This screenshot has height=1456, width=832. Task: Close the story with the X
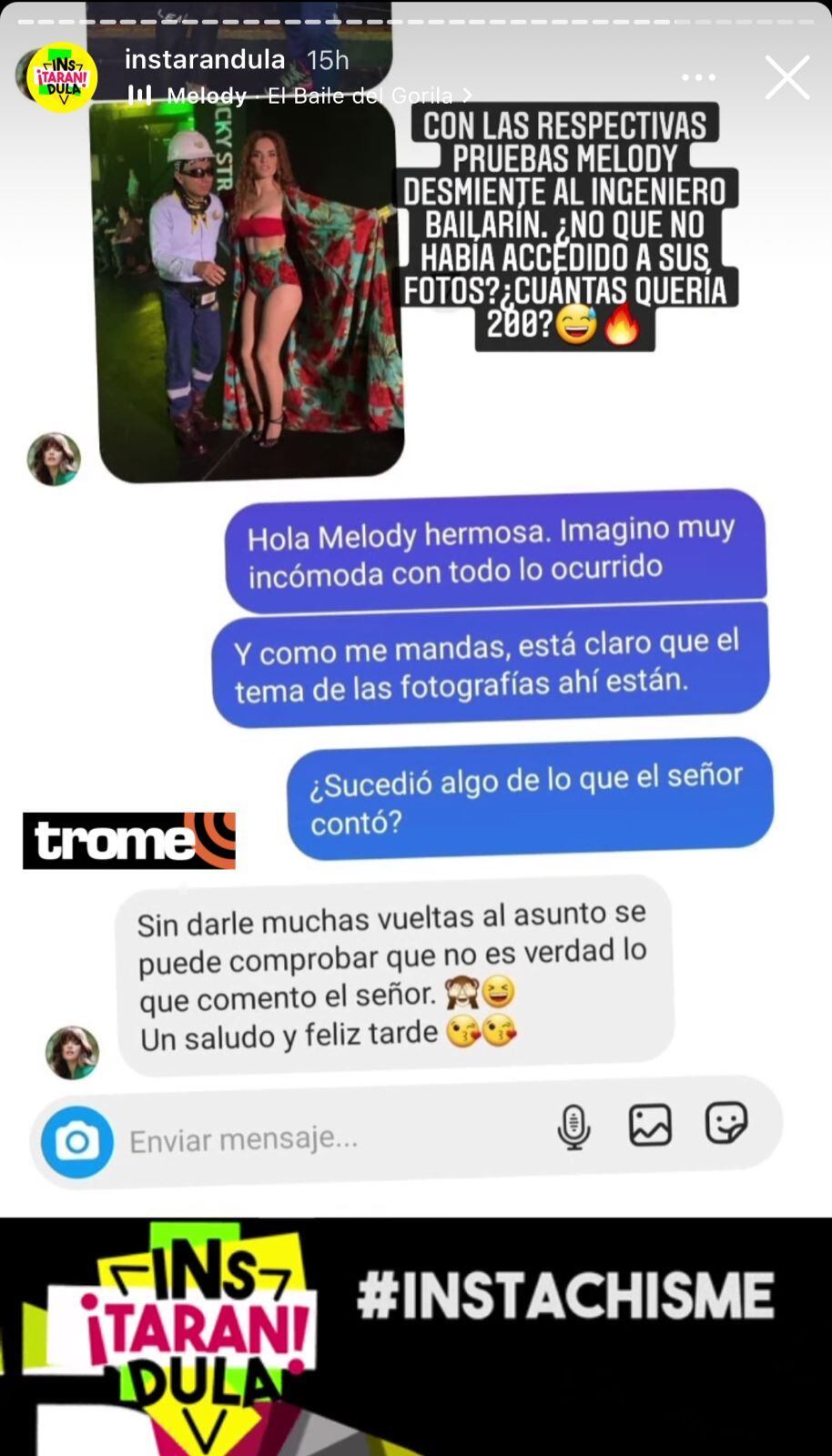(x=786, y=77)
